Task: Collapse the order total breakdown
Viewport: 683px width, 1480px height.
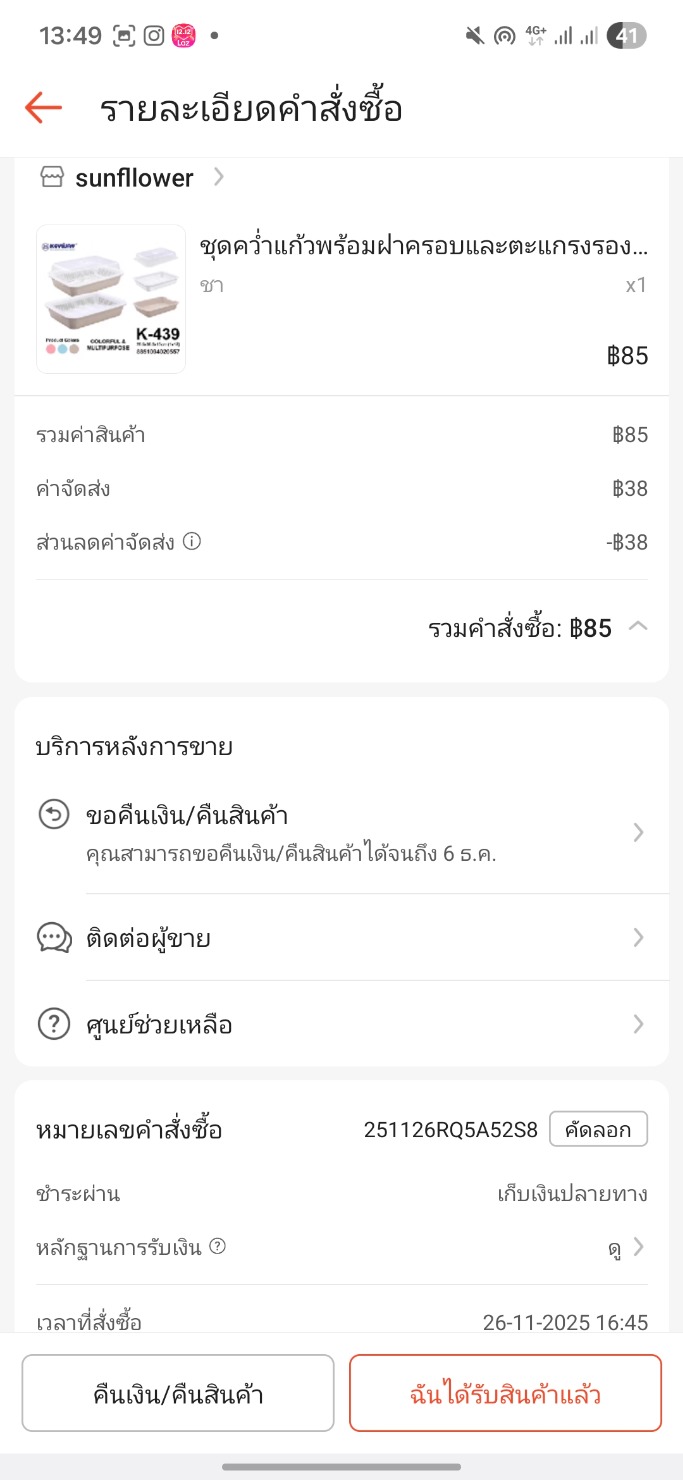Action: [x=638, y=627]
